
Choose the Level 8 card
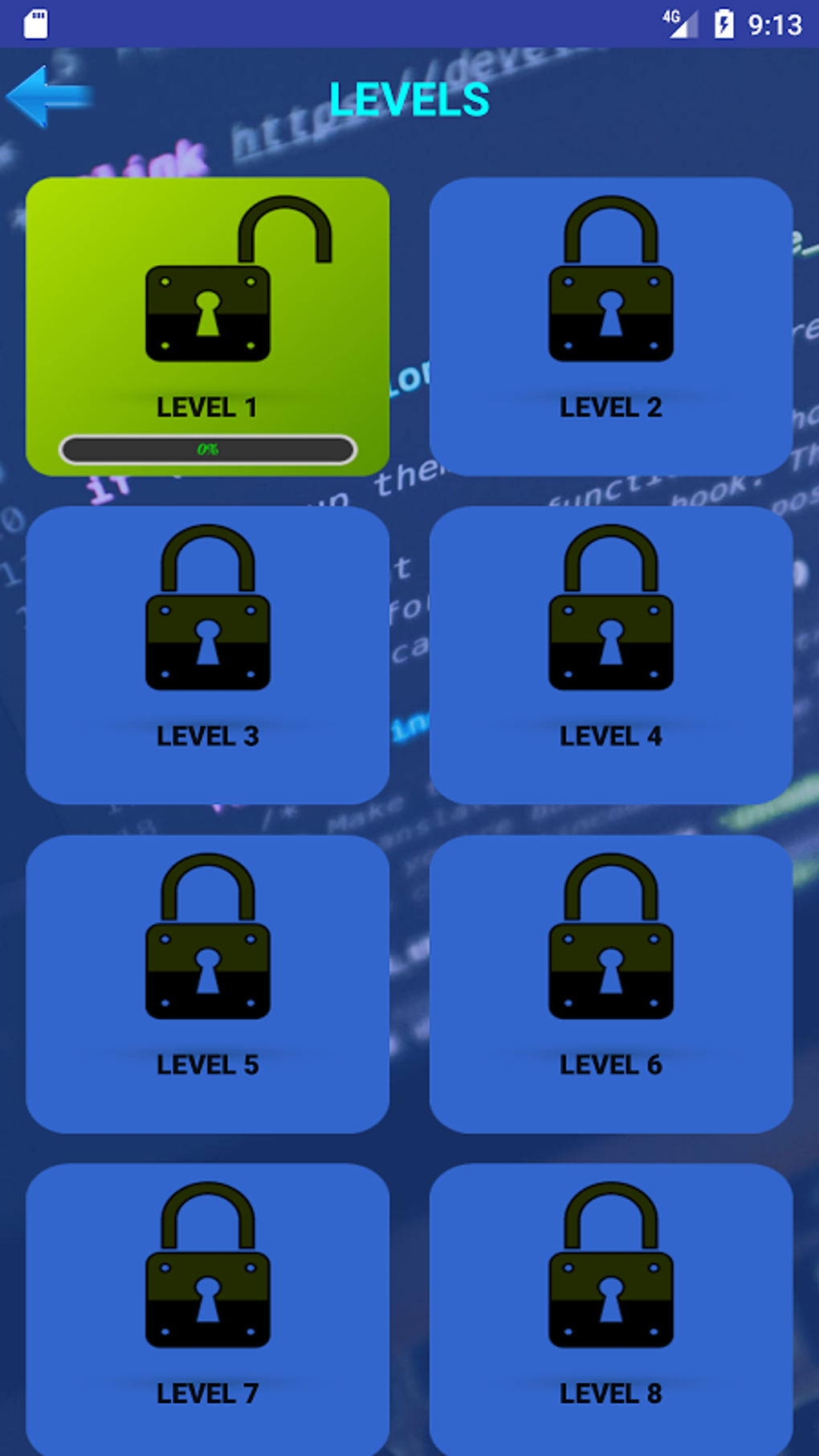point(610,1309)
